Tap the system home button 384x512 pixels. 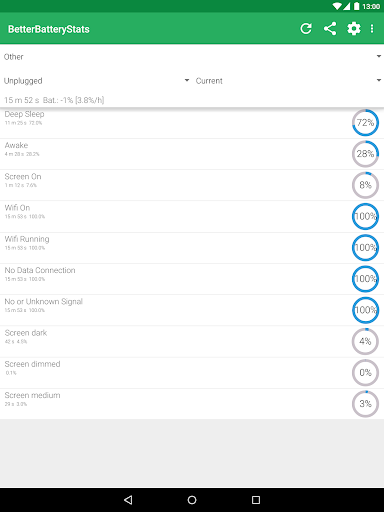click(192, 500)
